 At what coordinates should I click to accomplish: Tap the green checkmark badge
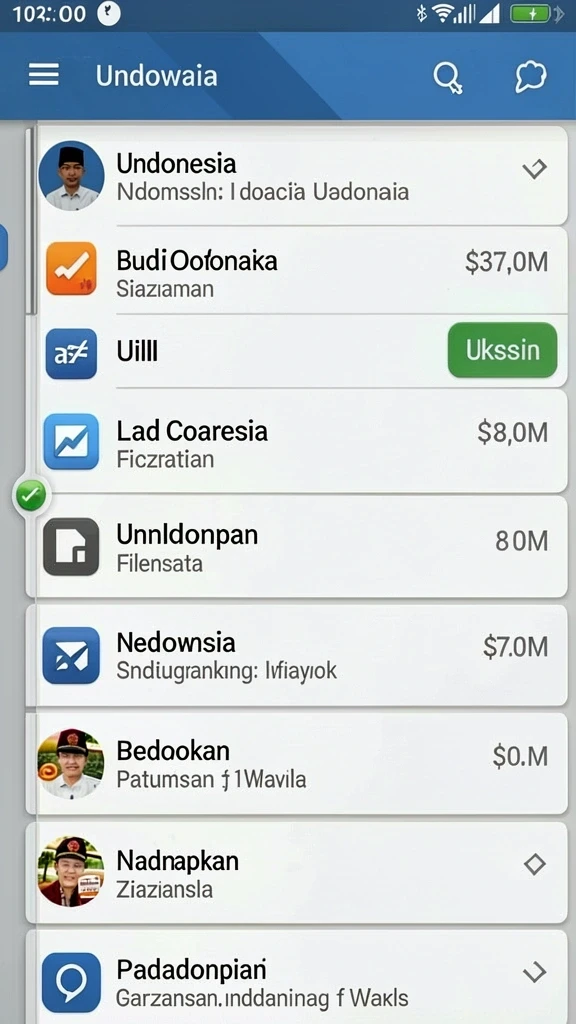(30, 497)
